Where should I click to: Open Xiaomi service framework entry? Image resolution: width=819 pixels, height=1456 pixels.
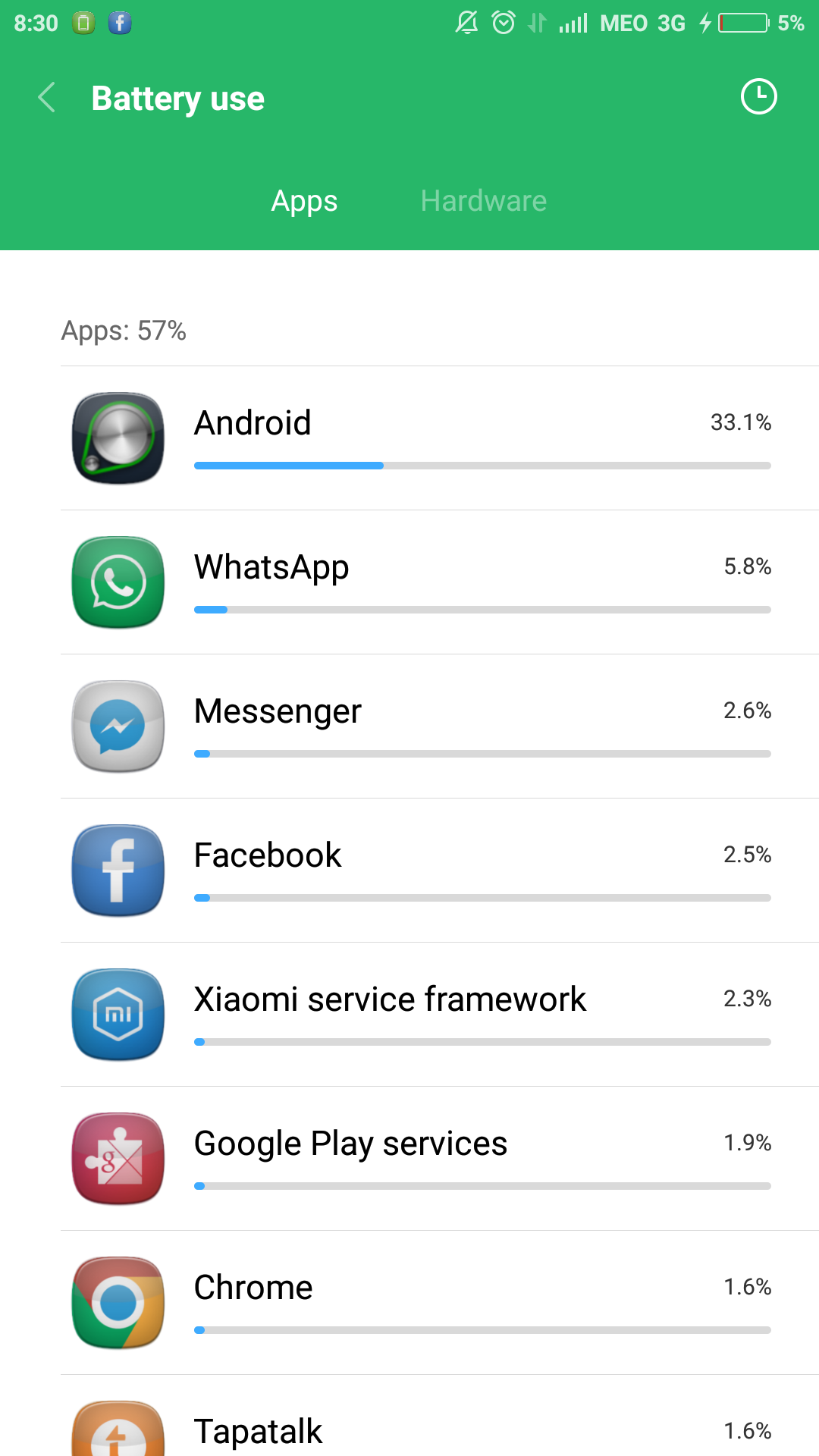tap(440, 1015)
